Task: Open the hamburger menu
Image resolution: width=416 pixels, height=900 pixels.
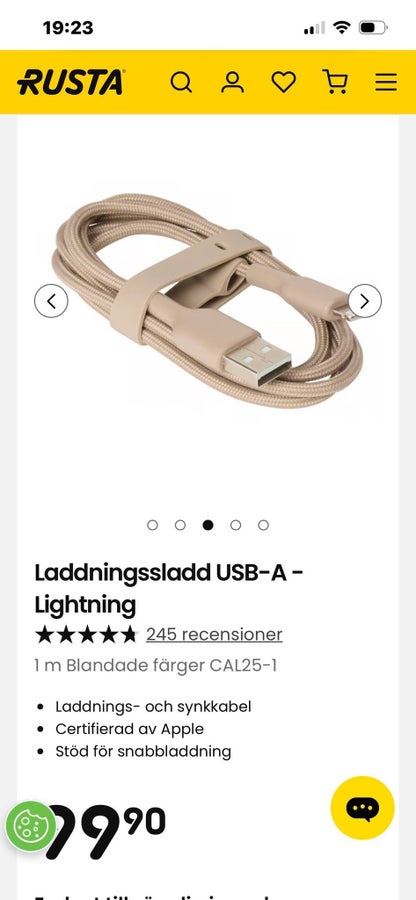Action: 386,82
